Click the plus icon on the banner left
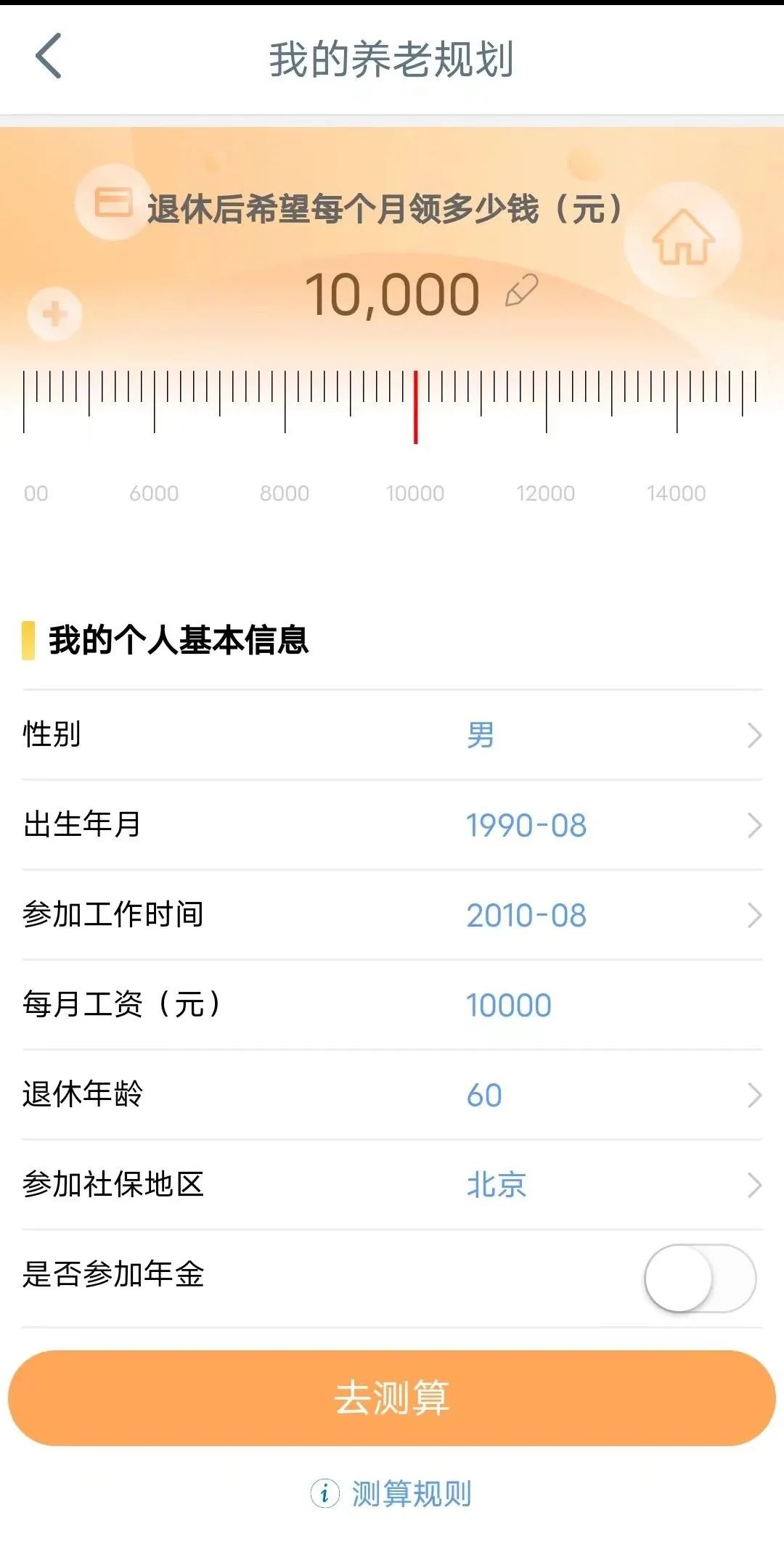This screenshot has height=1568, width=784. point(54,313)
